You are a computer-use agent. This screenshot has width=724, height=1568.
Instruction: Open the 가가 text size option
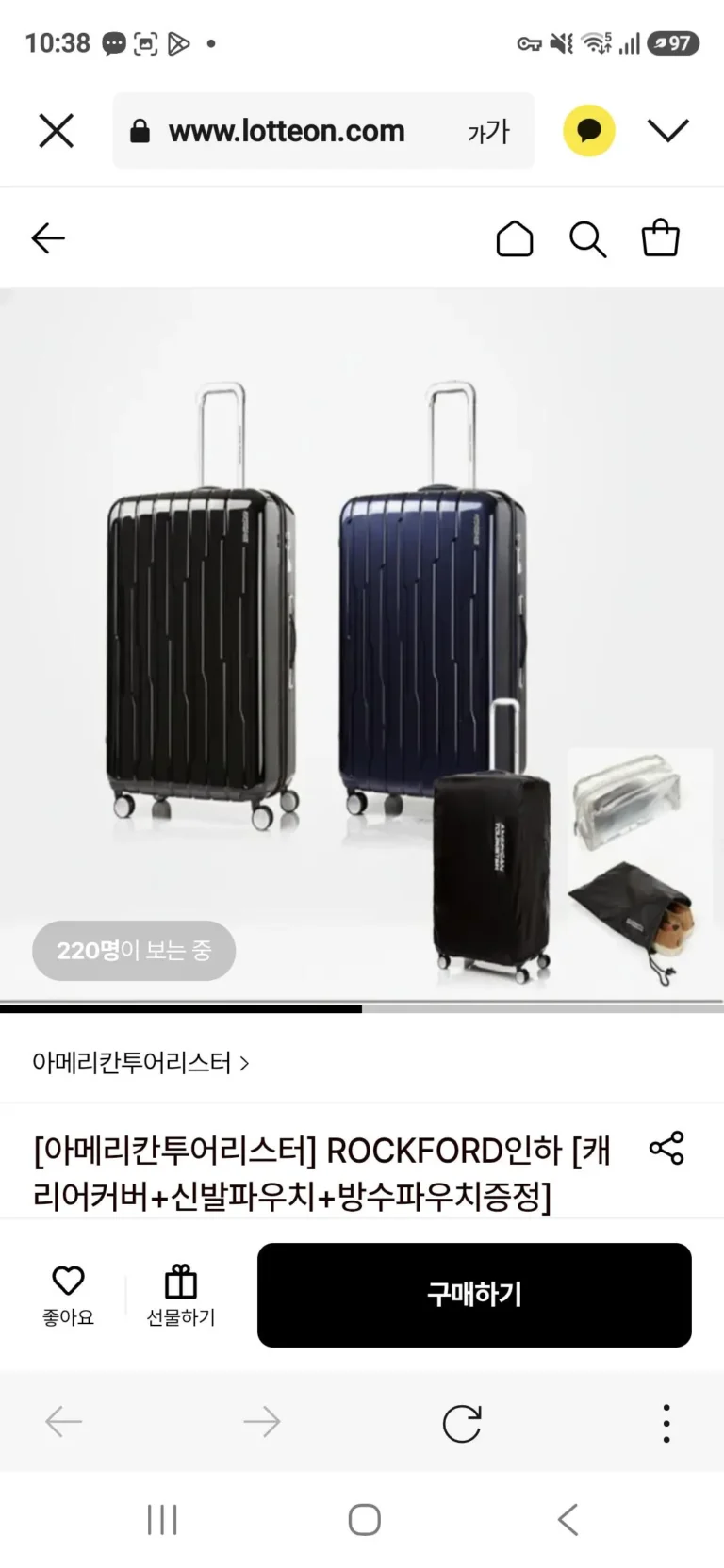coord(487,132)
